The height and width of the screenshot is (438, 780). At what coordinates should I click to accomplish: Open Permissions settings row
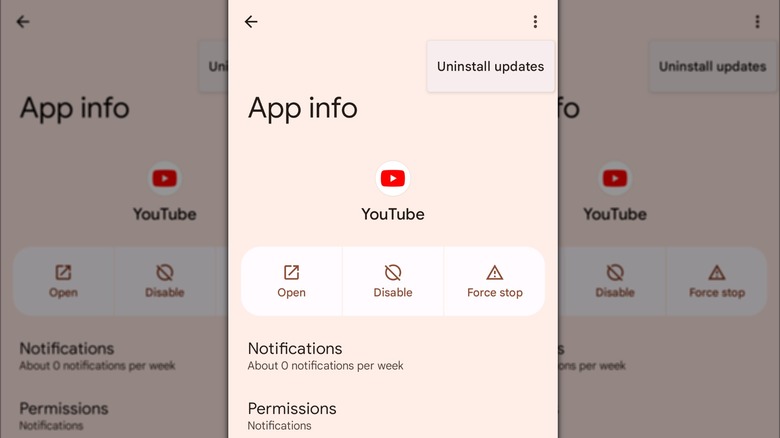[x=392, y=415]
